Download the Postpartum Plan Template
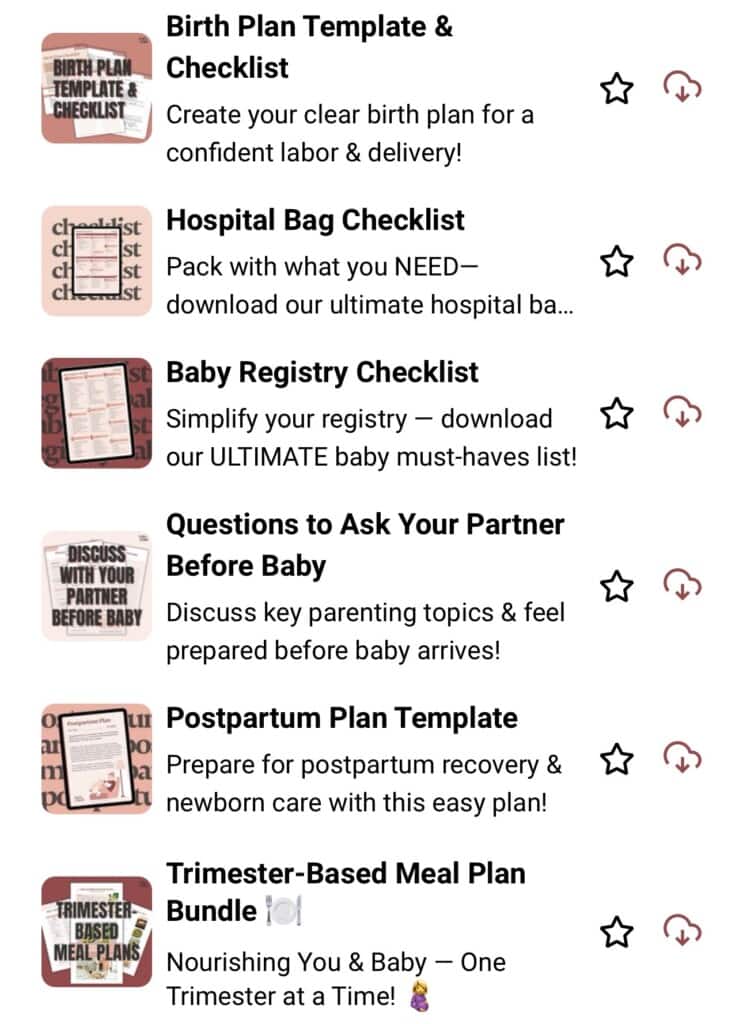This screenshot has width=743, height=1024. (x=683, y=759)
